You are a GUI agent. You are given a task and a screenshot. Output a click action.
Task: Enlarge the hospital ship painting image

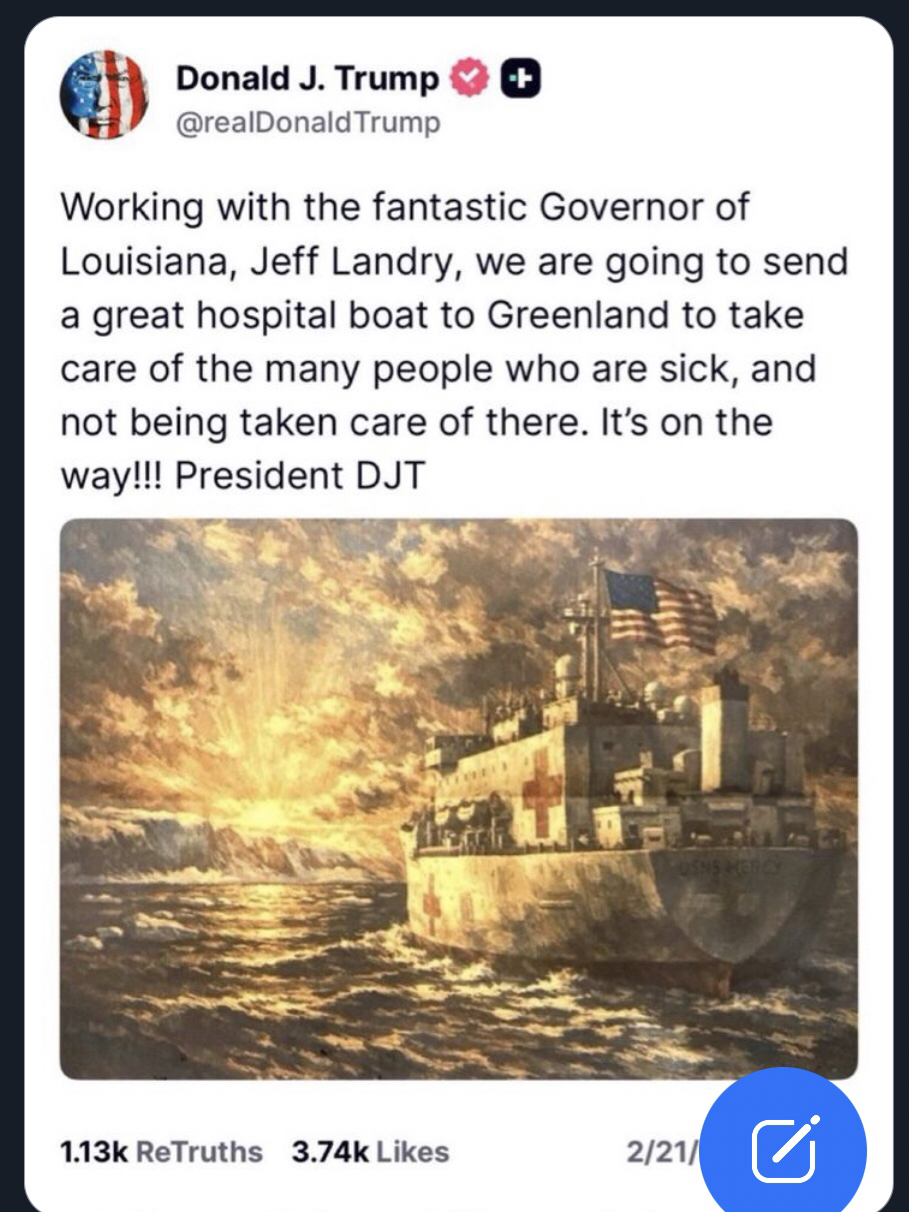(x=459, y=798)
